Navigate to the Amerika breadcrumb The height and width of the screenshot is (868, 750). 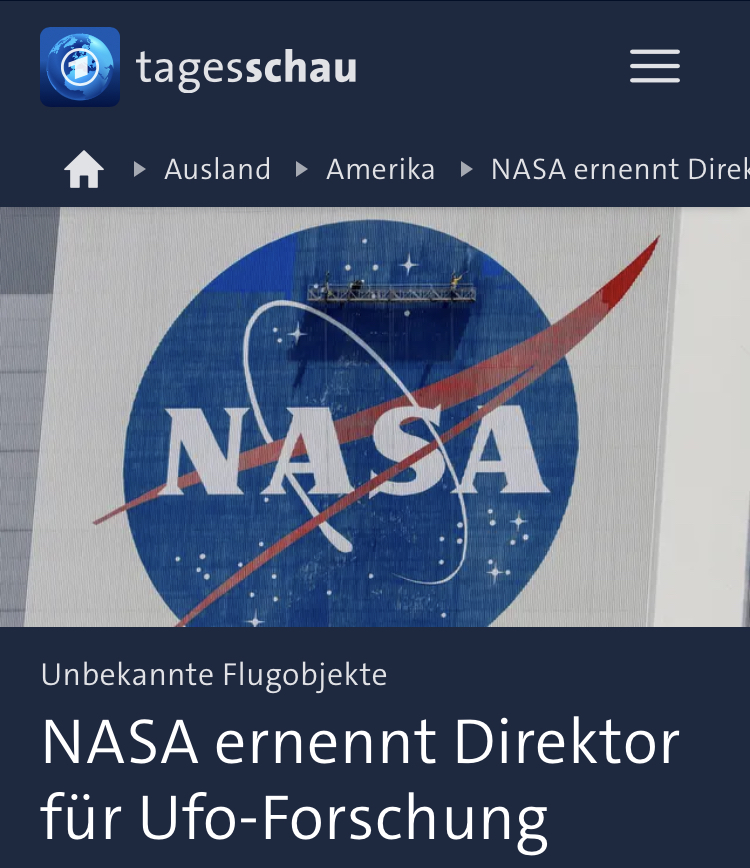[x=380, y=170]
